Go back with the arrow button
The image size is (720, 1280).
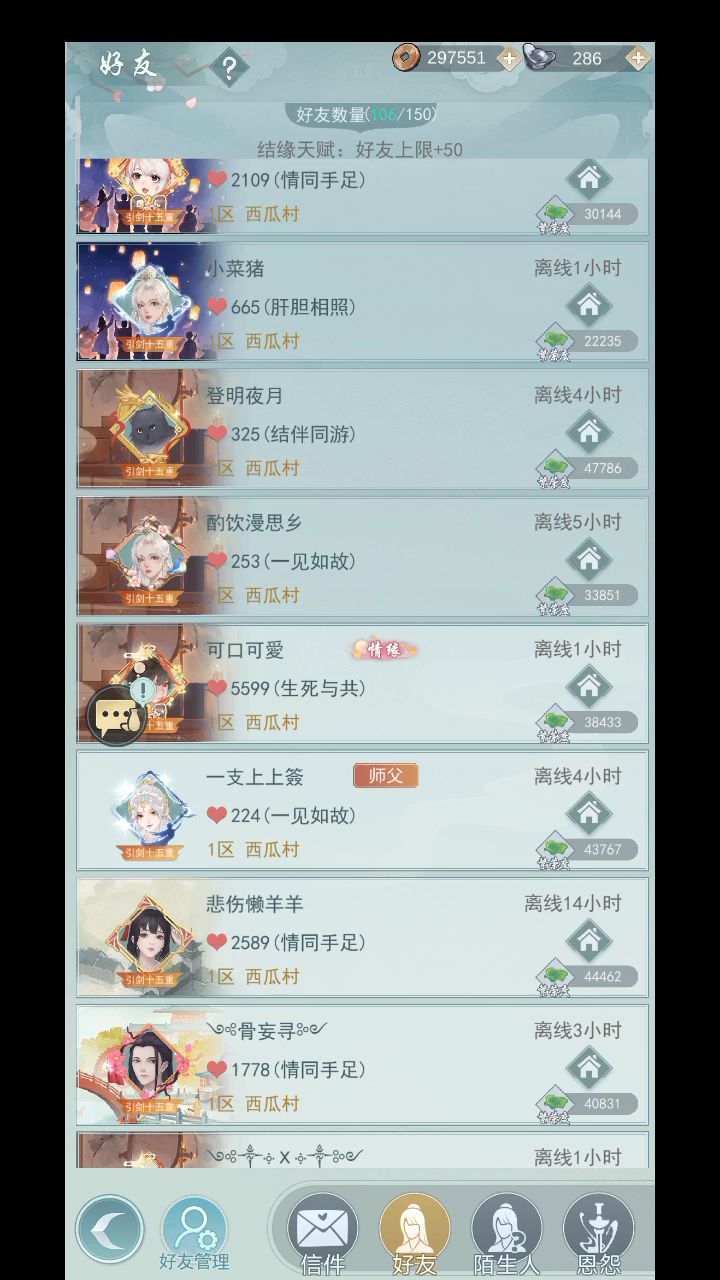pos(110,1229)
